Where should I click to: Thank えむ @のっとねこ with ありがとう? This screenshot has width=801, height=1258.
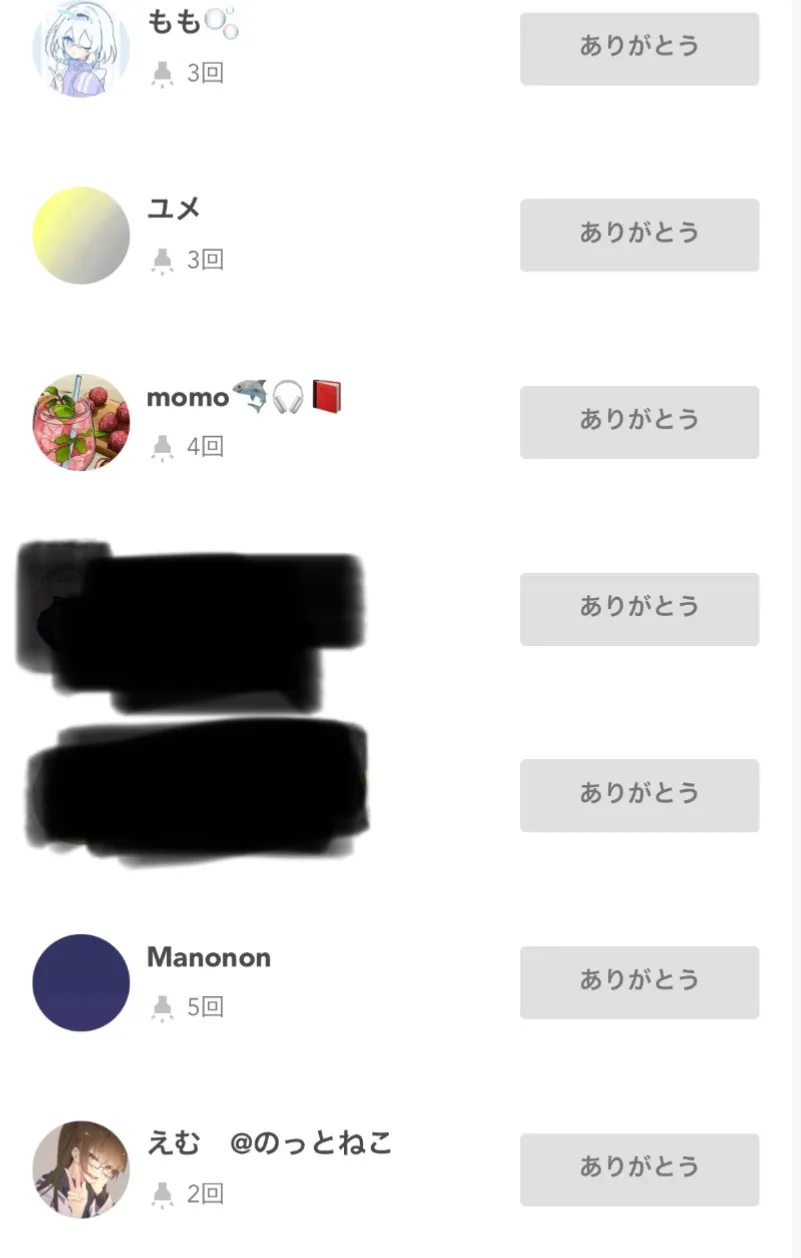click(x=639, y=1169)
